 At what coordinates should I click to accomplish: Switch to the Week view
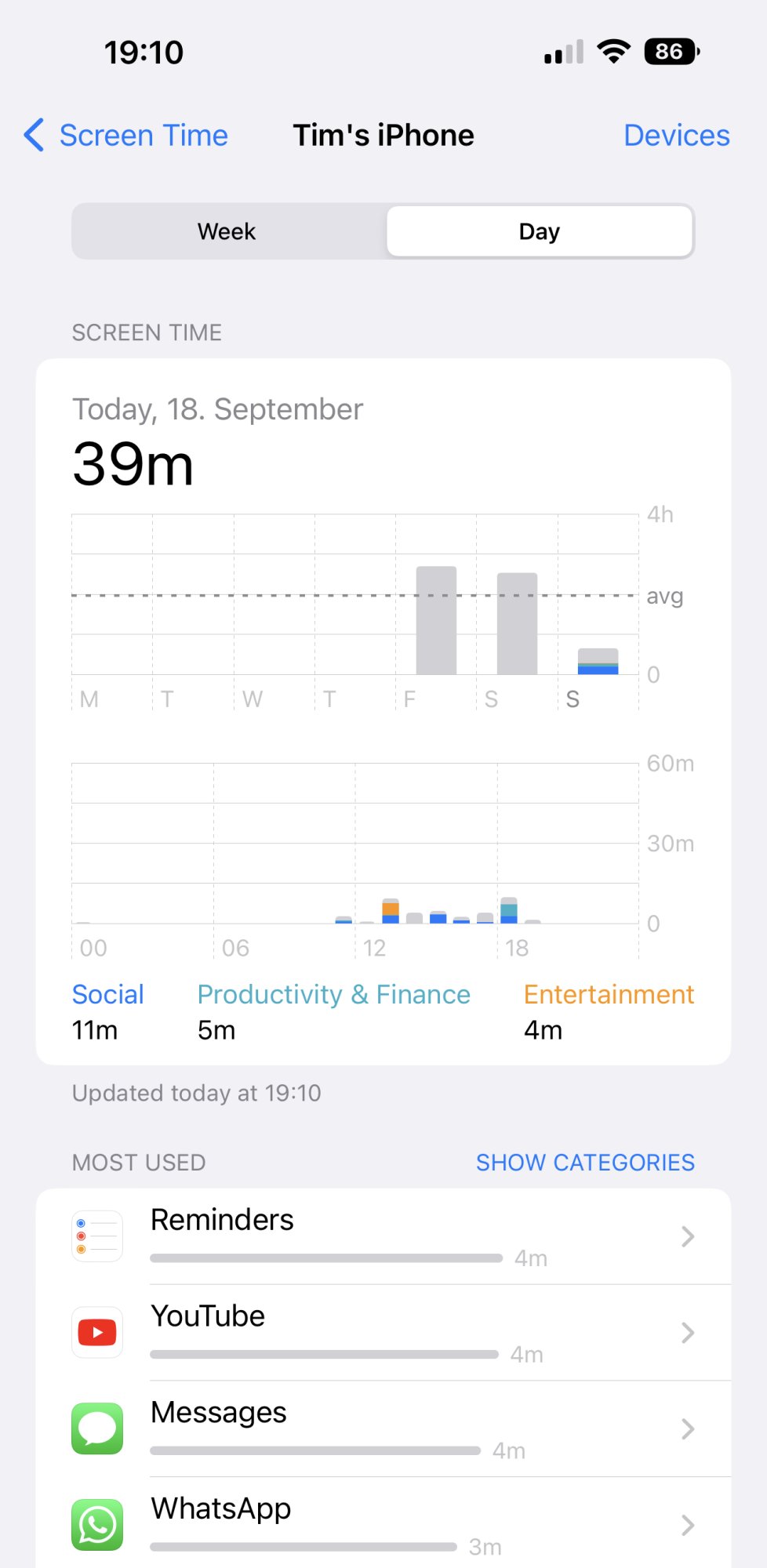pyautogui.click(x=227, y=231)
